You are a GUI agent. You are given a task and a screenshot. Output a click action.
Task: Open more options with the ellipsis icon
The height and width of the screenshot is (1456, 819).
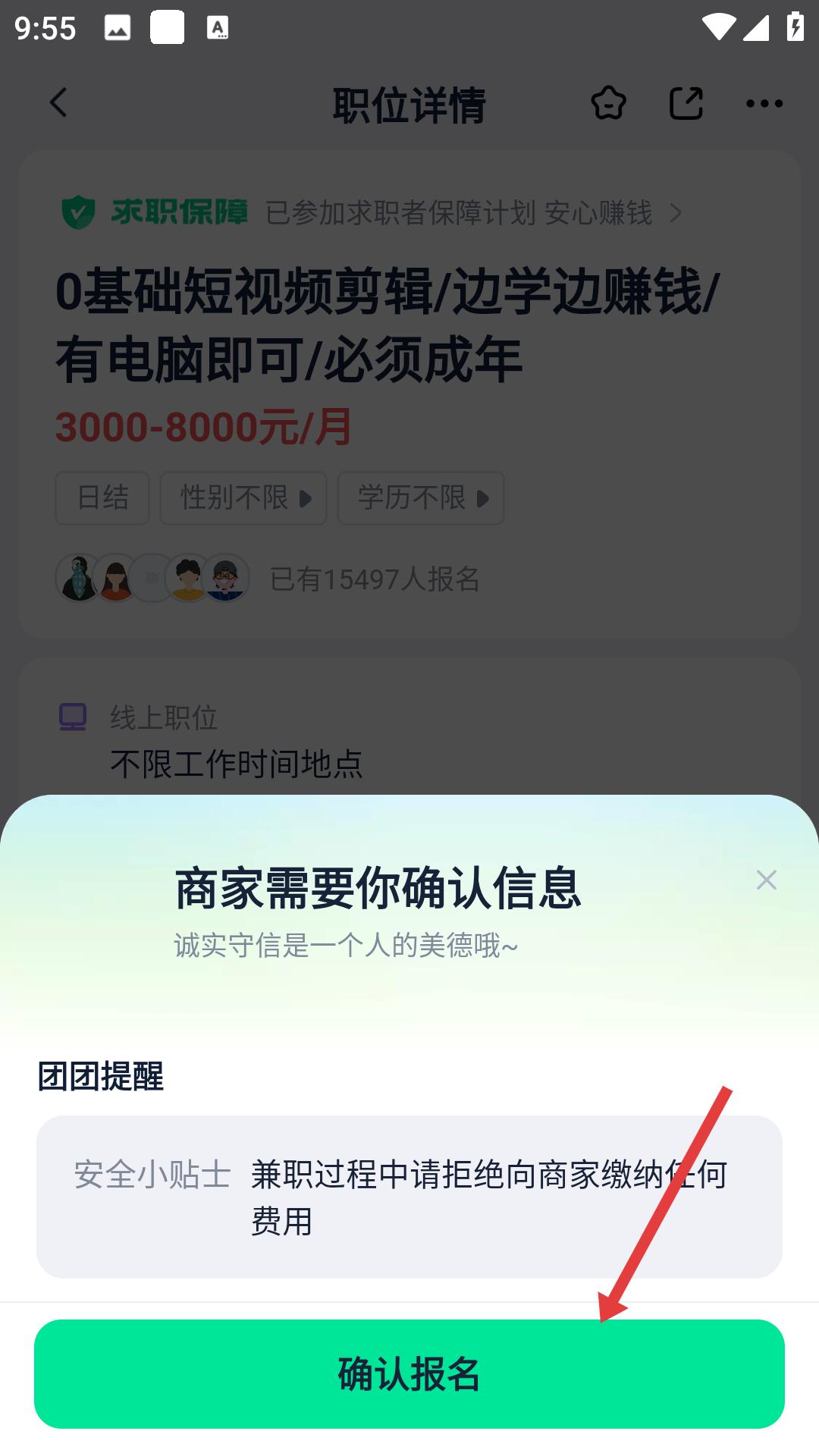[764, 103]
